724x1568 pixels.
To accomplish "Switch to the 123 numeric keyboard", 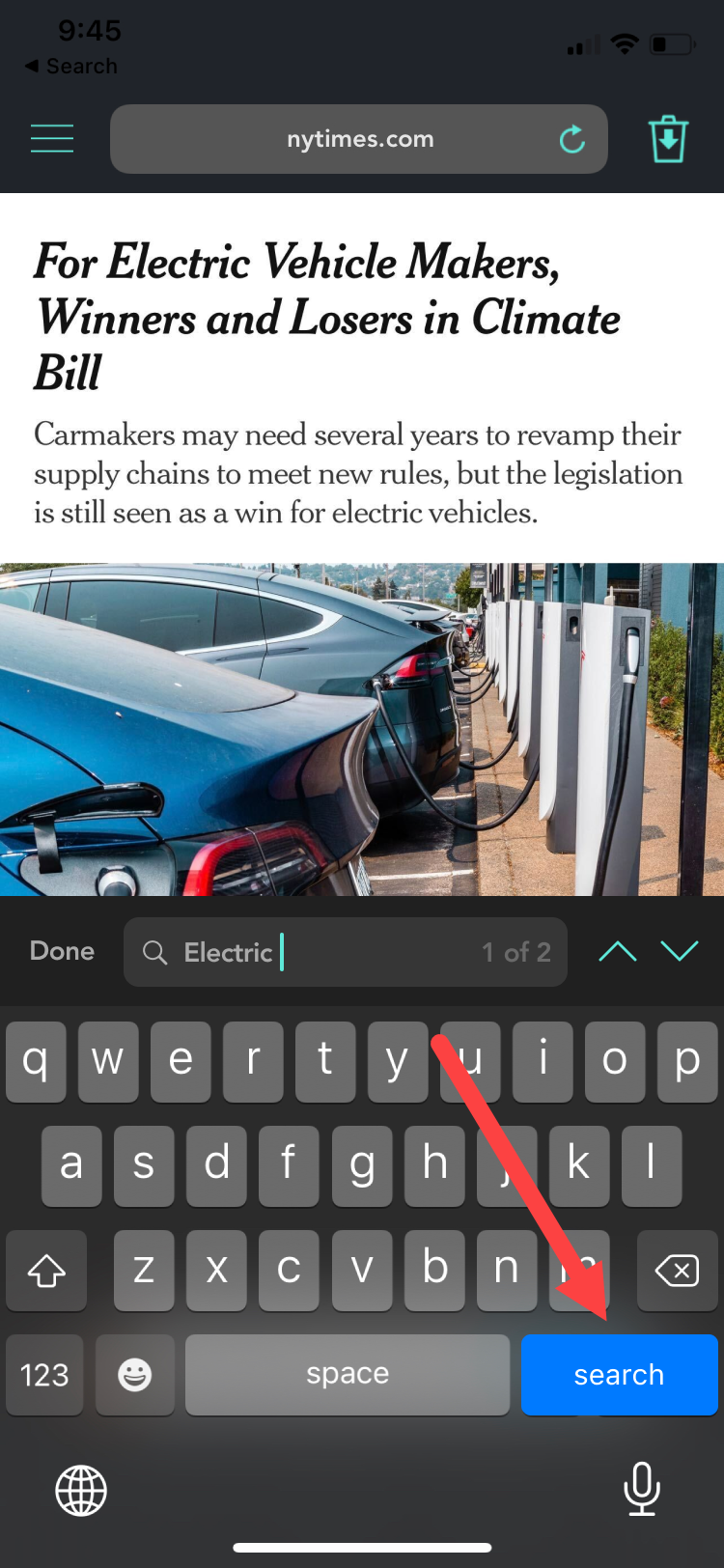I will click(44, 1374).
